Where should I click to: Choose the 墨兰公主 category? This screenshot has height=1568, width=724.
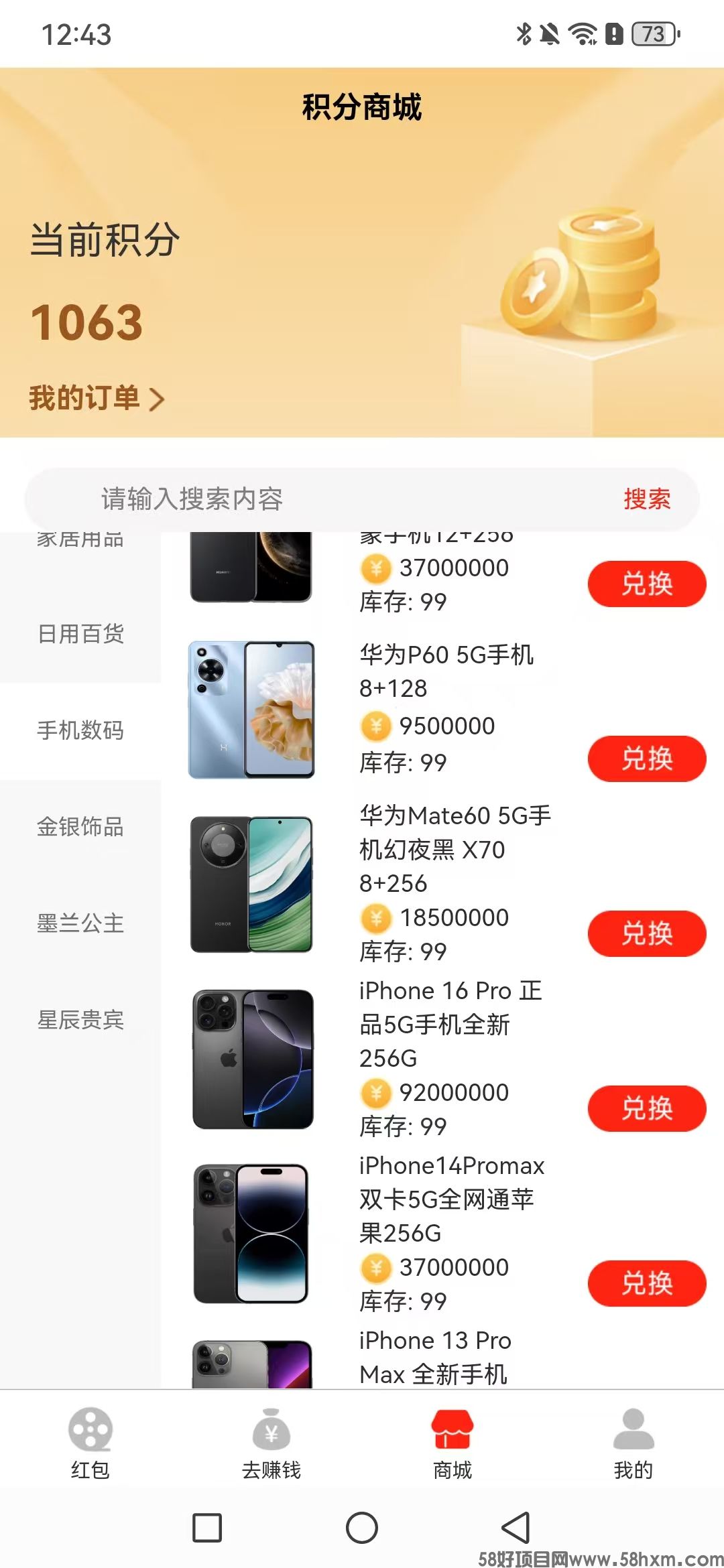[x=80, y=923]
